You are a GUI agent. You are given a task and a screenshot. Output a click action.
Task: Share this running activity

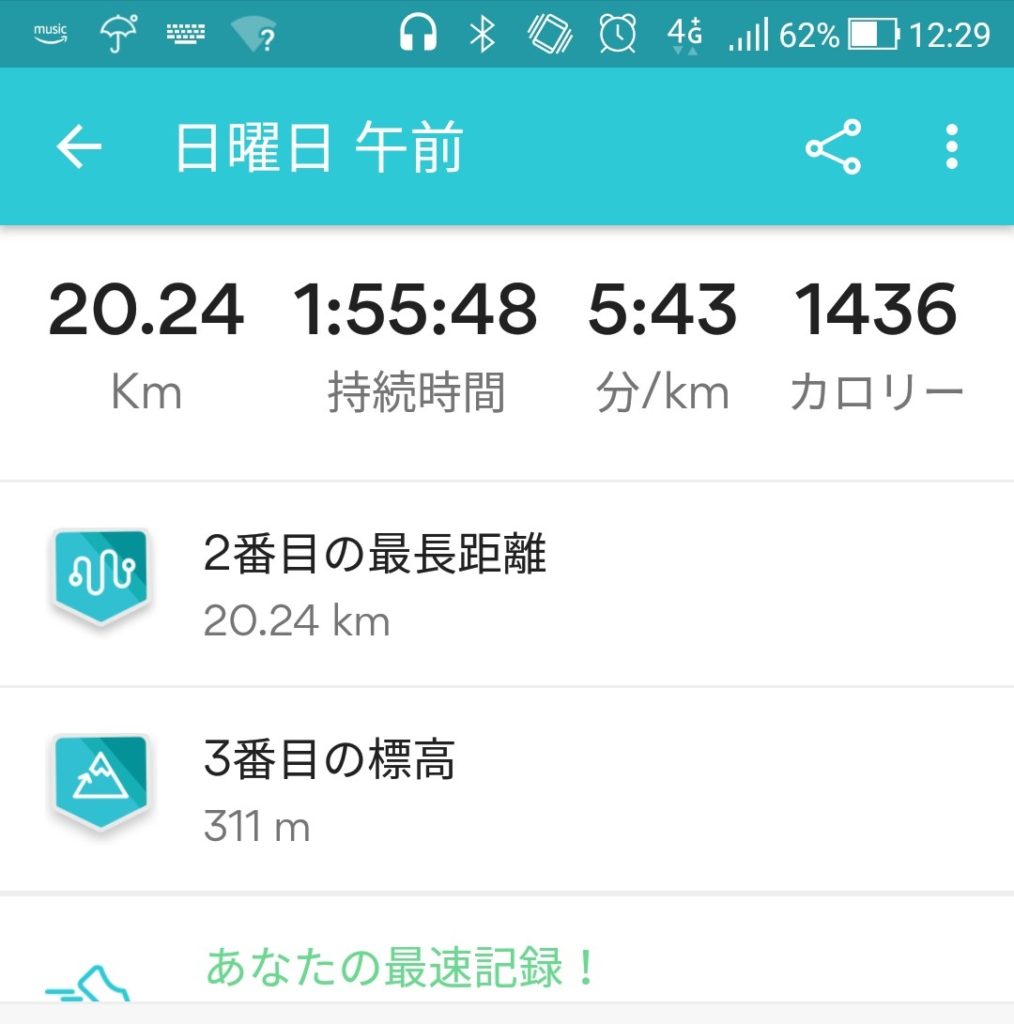coord(833,148)
